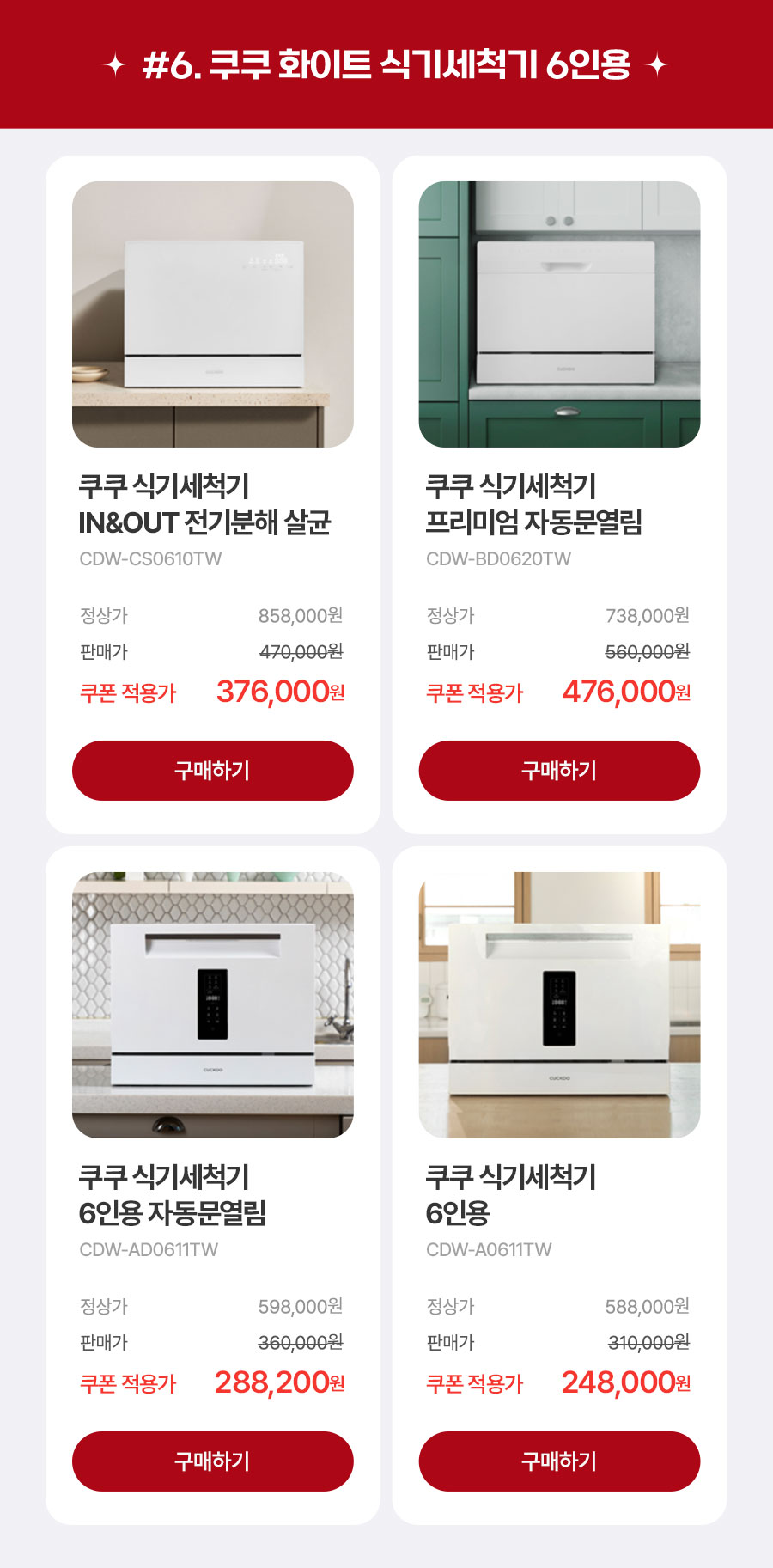Open the IN&OUT 전기분해 살균 product image
The width and height of the screenshot is (773, 1568).
(x=212, y=314)
